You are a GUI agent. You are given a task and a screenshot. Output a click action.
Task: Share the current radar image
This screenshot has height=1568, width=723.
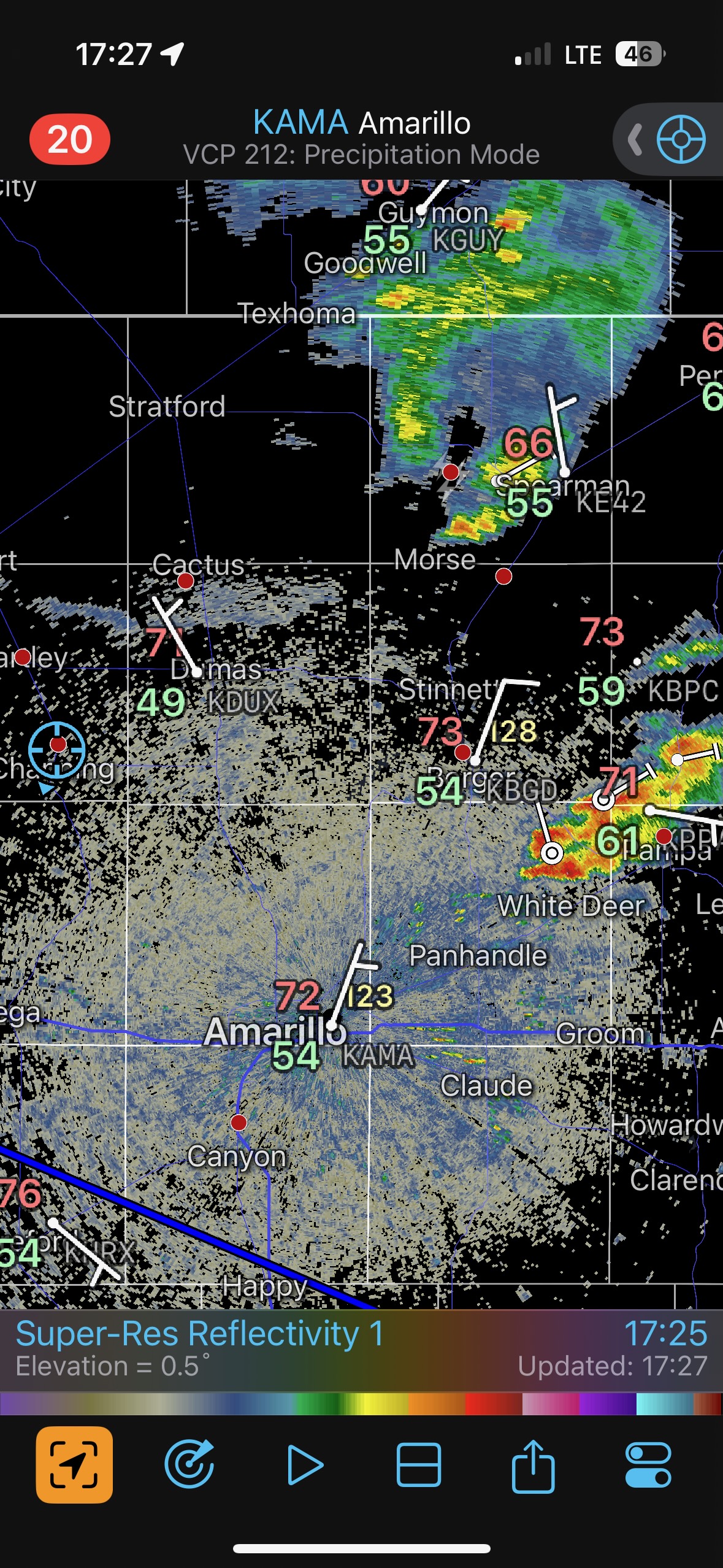tap(533, 1464)
